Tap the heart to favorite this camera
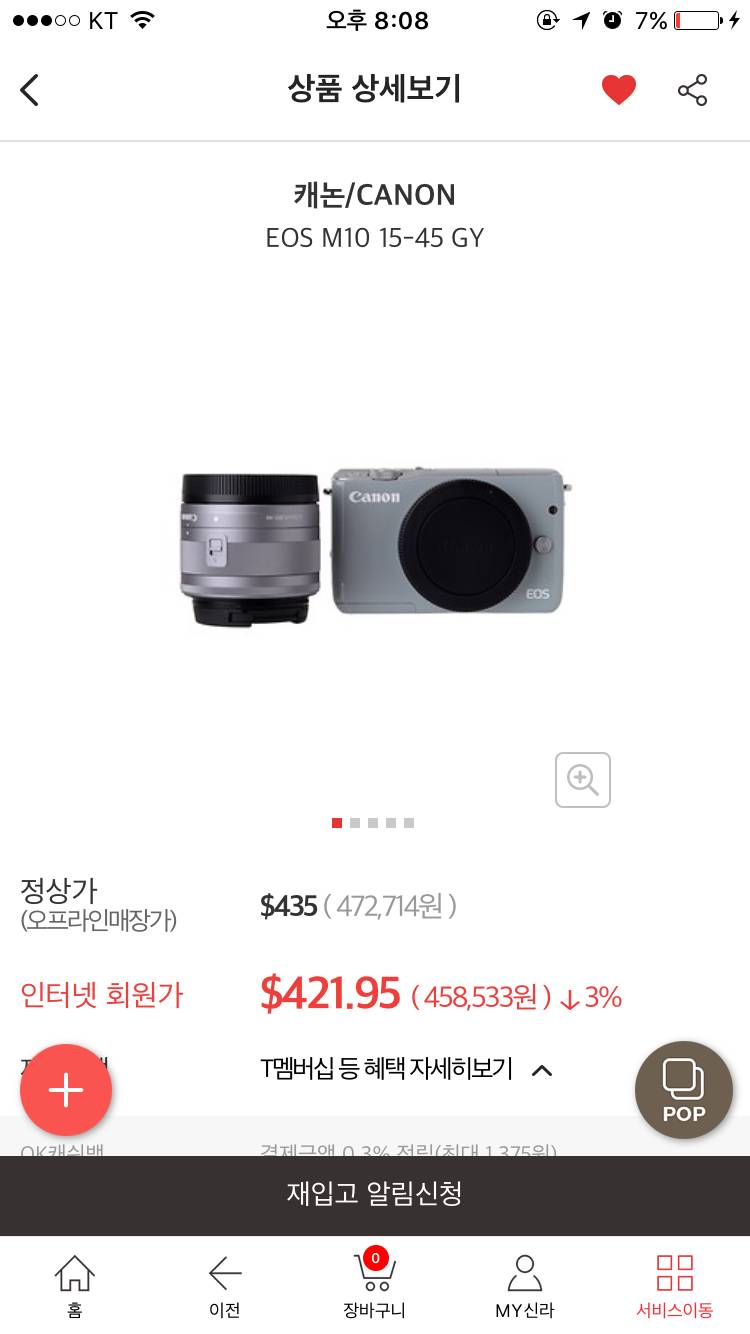Image resolution: width=750 pixels, height=1334 pixels. [619, 89]
